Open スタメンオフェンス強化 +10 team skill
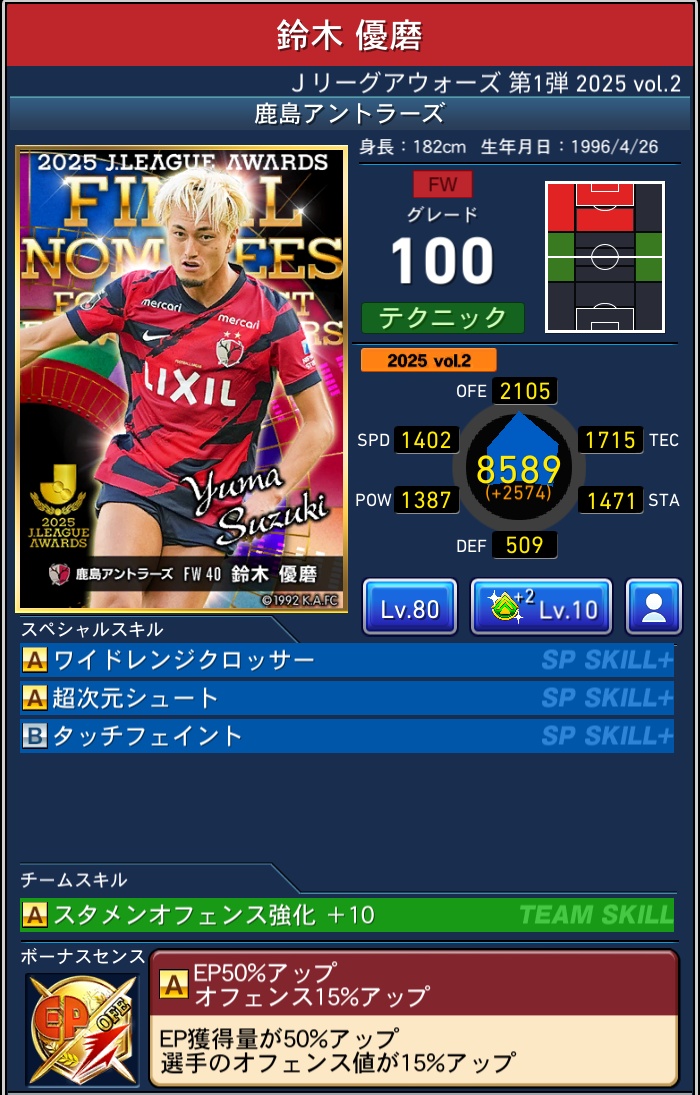 click(x=346, y=914)
